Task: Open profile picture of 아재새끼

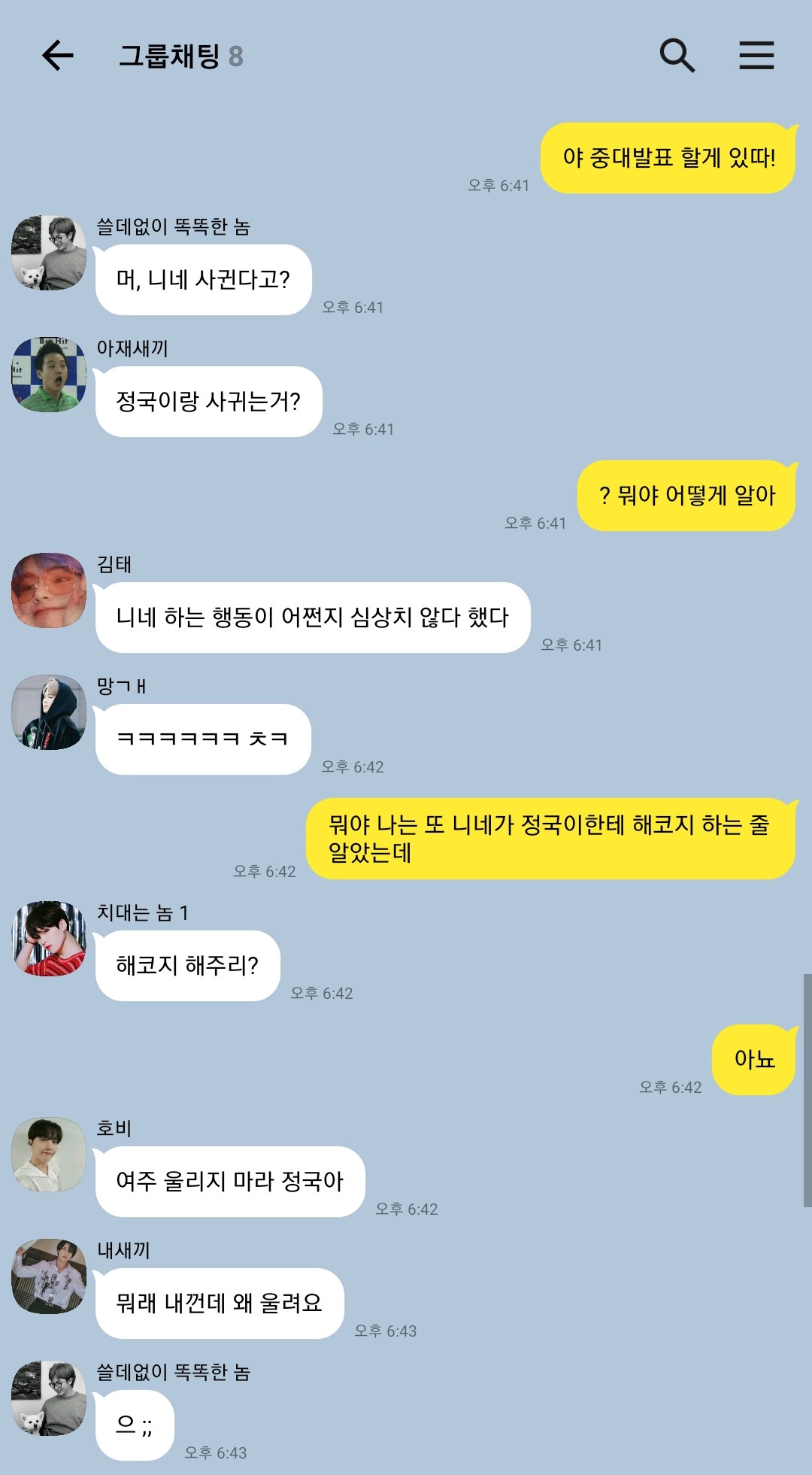Action: (49, 375)
